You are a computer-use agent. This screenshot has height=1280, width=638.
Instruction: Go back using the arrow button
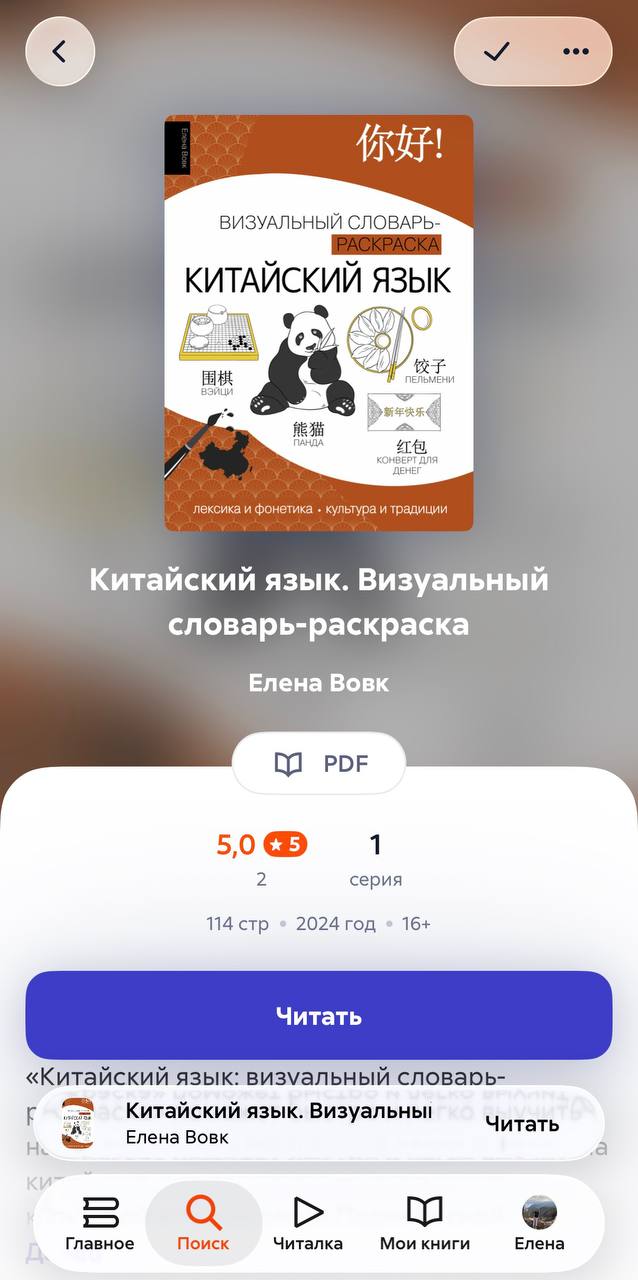[60, 52]
